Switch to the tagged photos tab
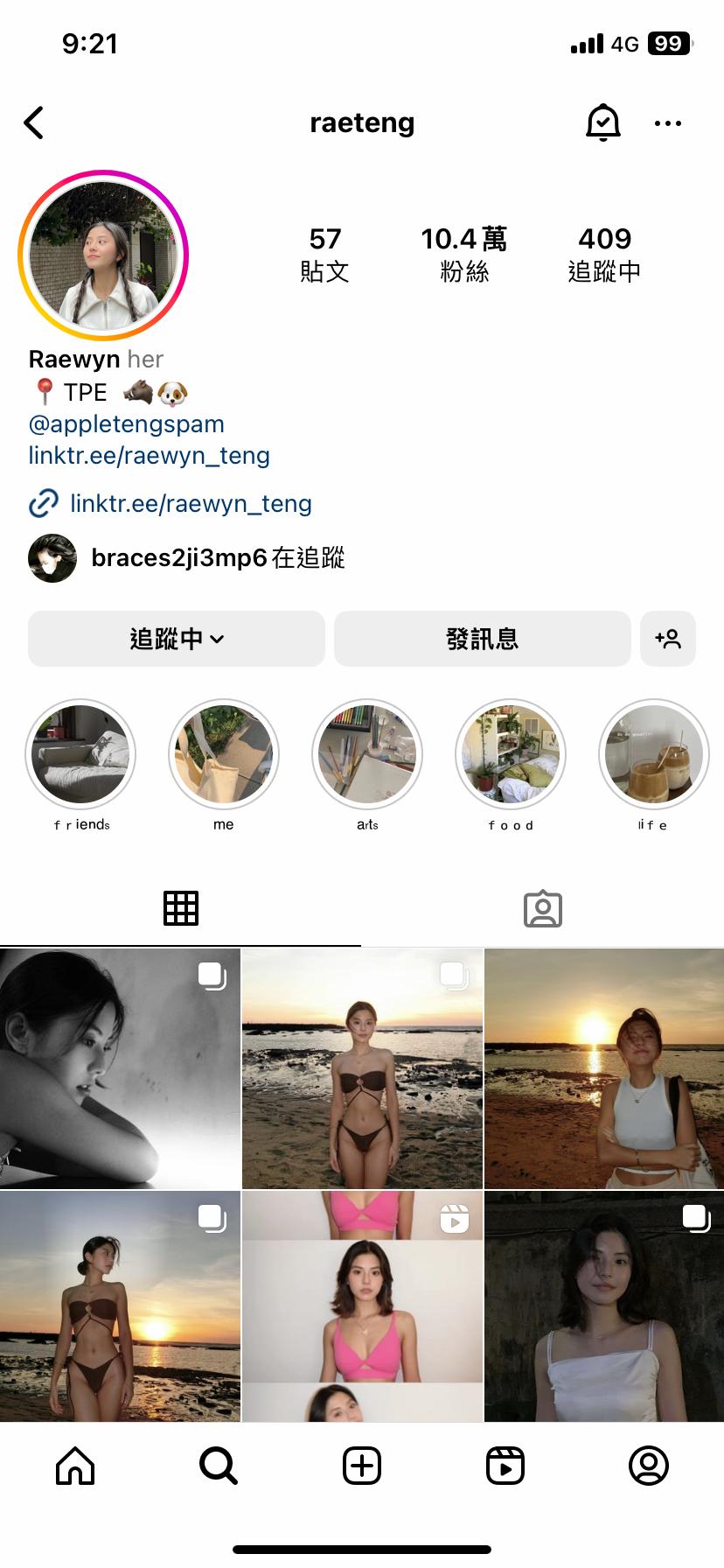724x1568 pixels. pos(542,909)
